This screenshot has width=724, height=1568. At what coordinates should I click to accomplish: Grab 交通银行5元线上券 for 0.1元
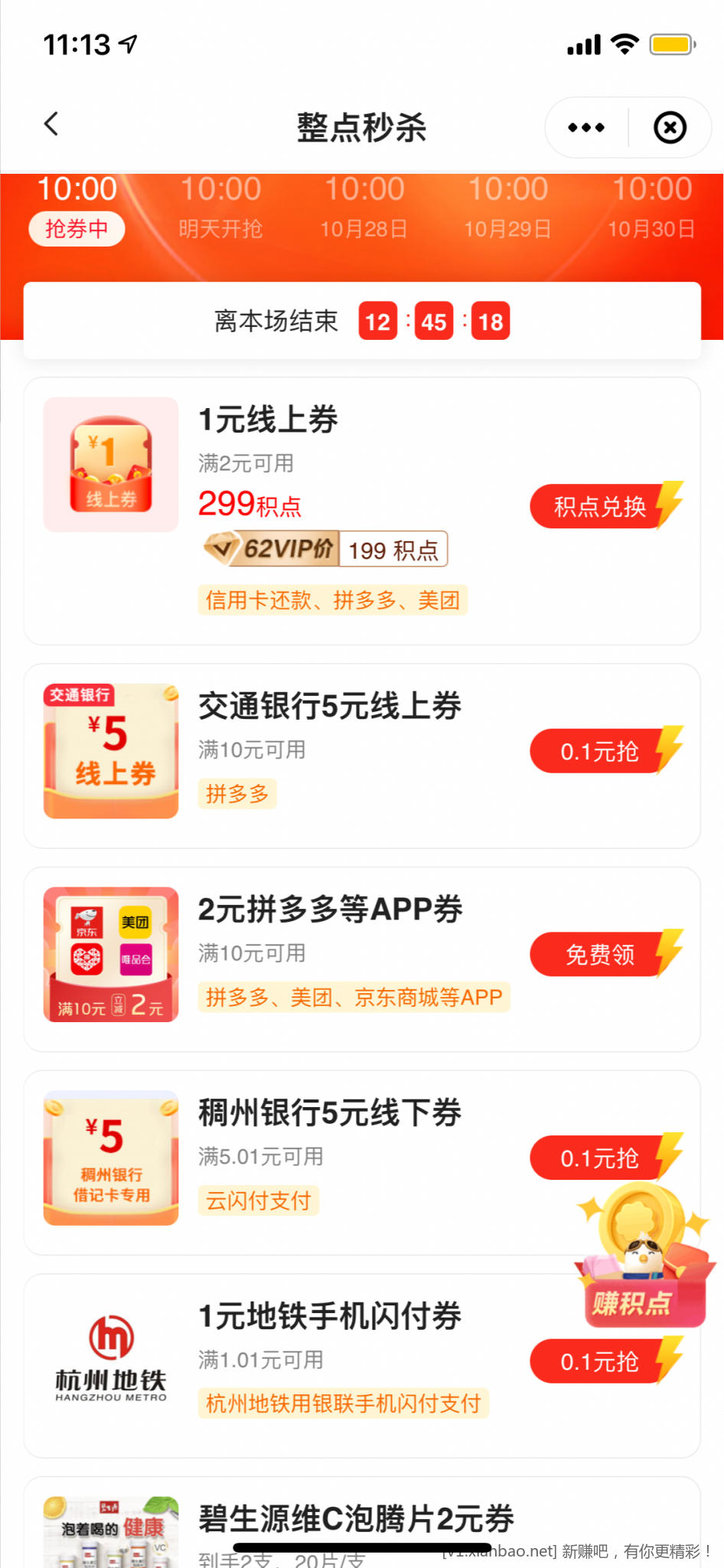point(601,751)
